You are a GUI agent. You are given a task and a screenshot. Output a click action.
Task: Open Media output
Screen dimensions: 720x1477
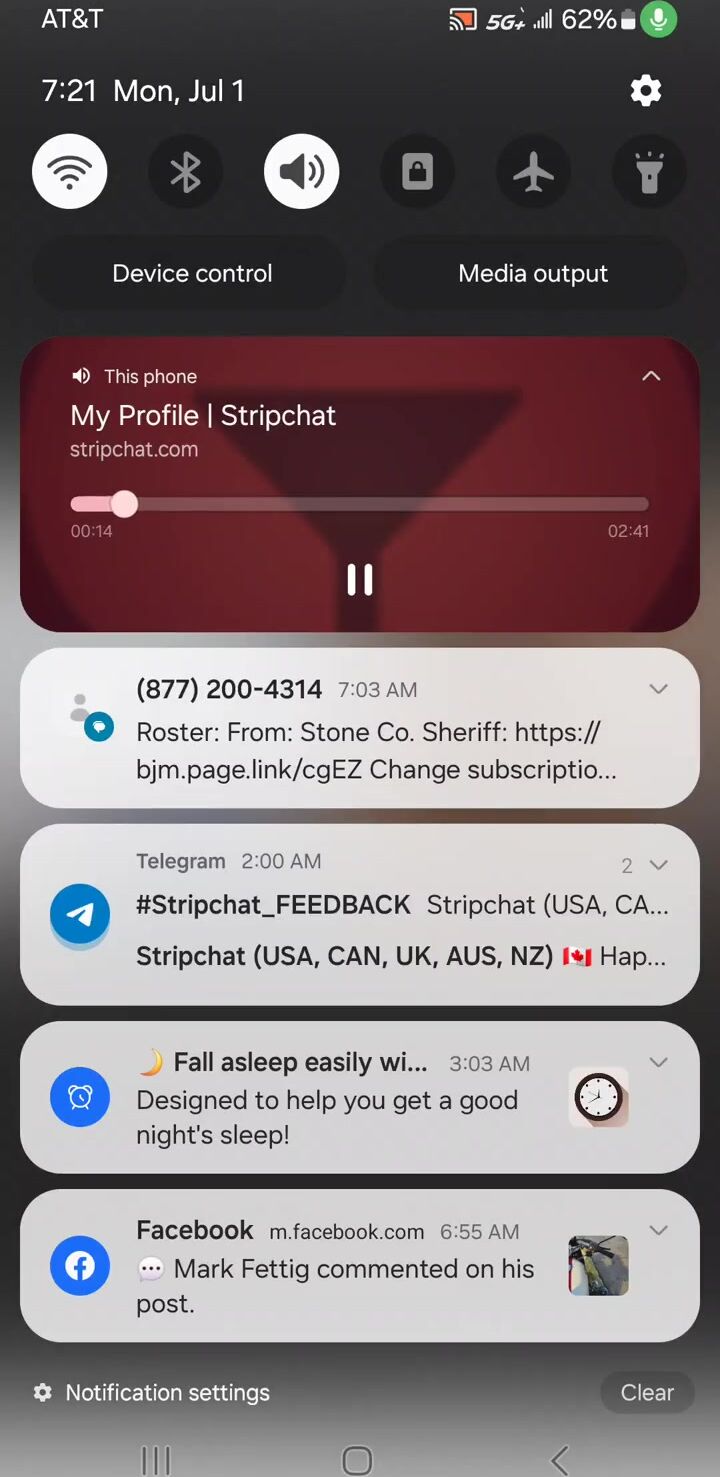point(533,273)
